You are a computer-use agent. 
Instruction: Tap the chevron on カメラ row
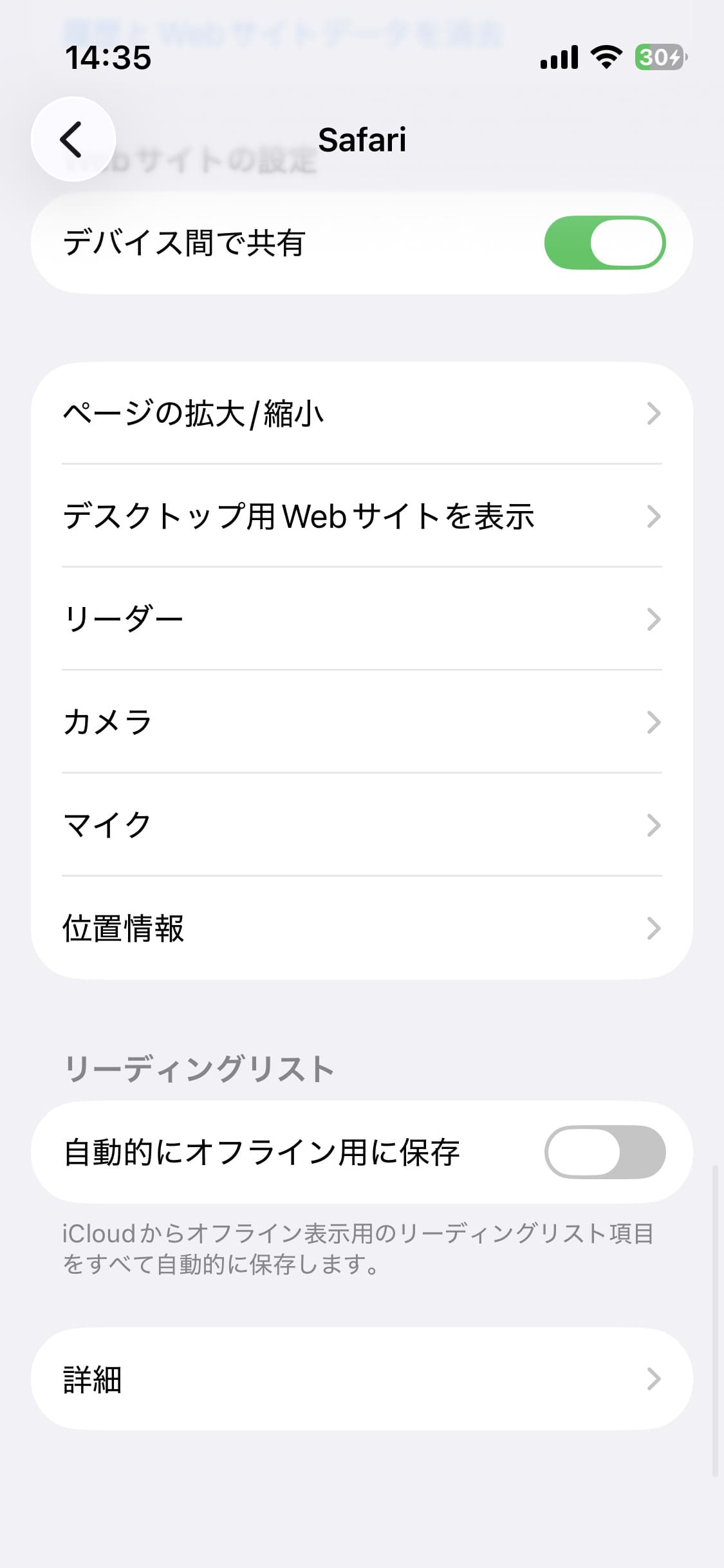[x=655, y=722]
